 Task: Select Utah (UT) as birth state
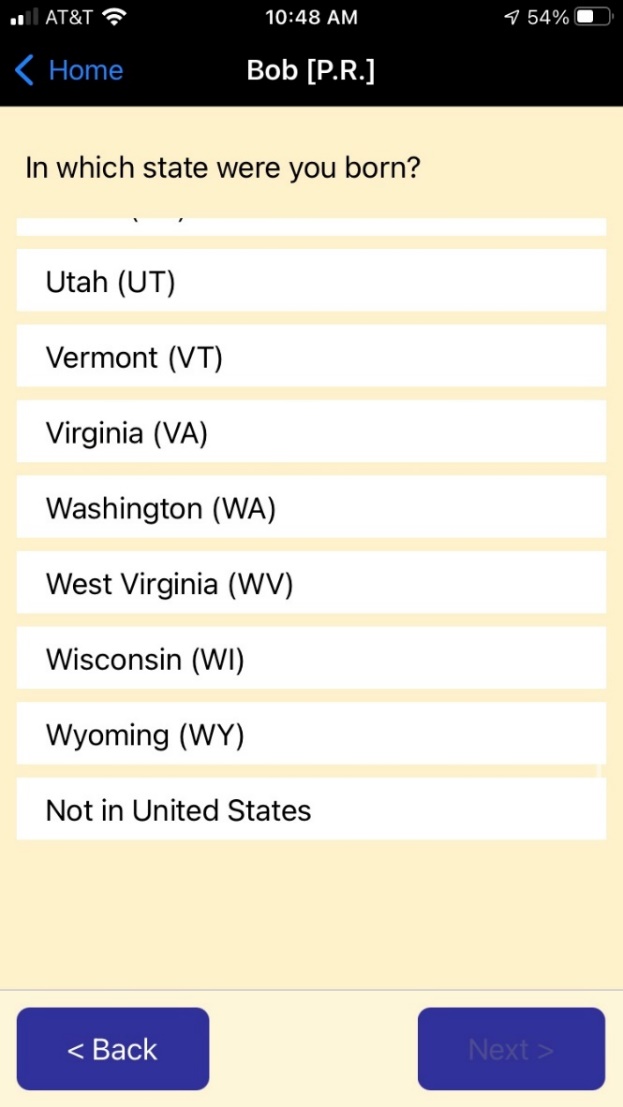click(311, 282)
